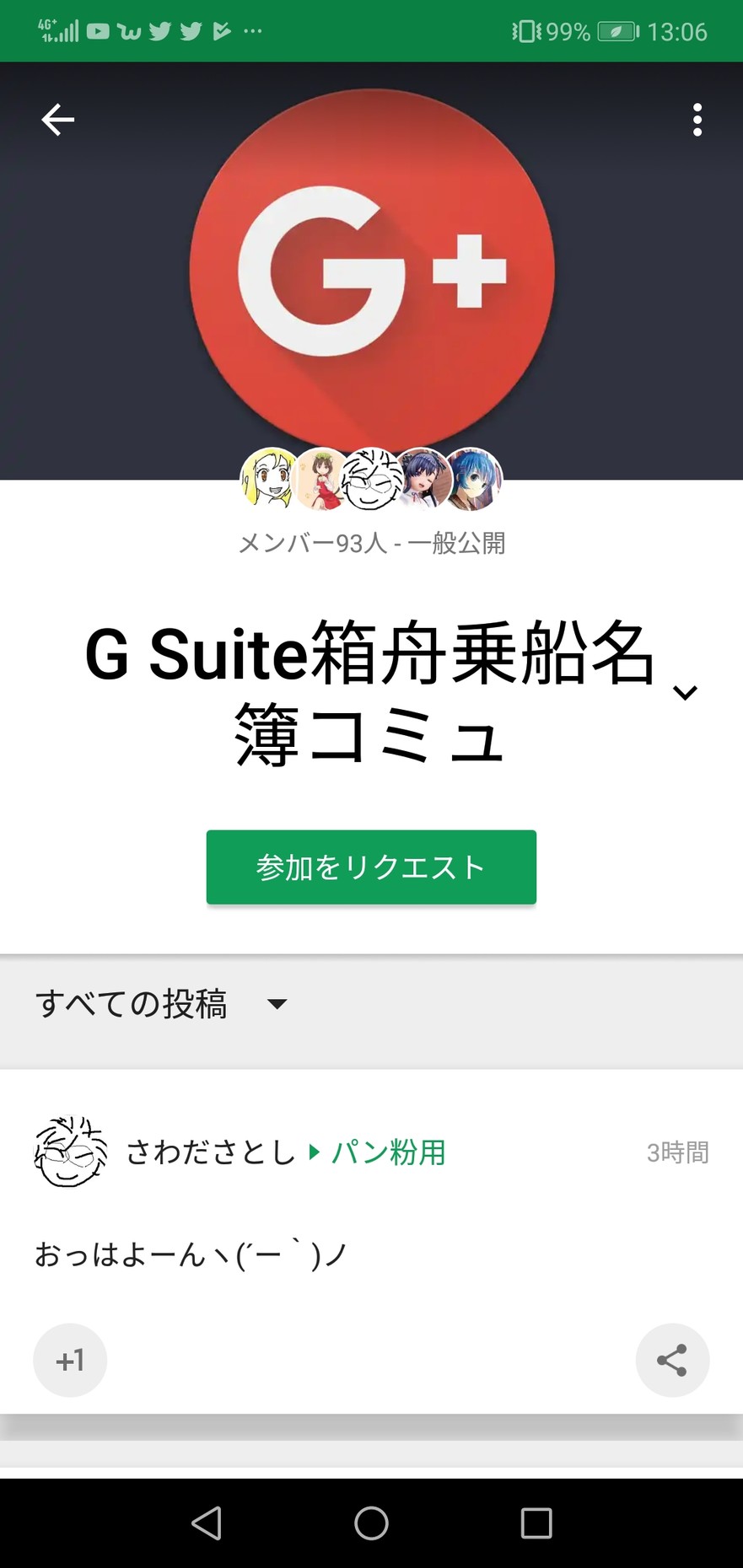The height and width of the screenshot is (1568, 743).
Task: View the community member avatars
Action: [x=371, y=479]
